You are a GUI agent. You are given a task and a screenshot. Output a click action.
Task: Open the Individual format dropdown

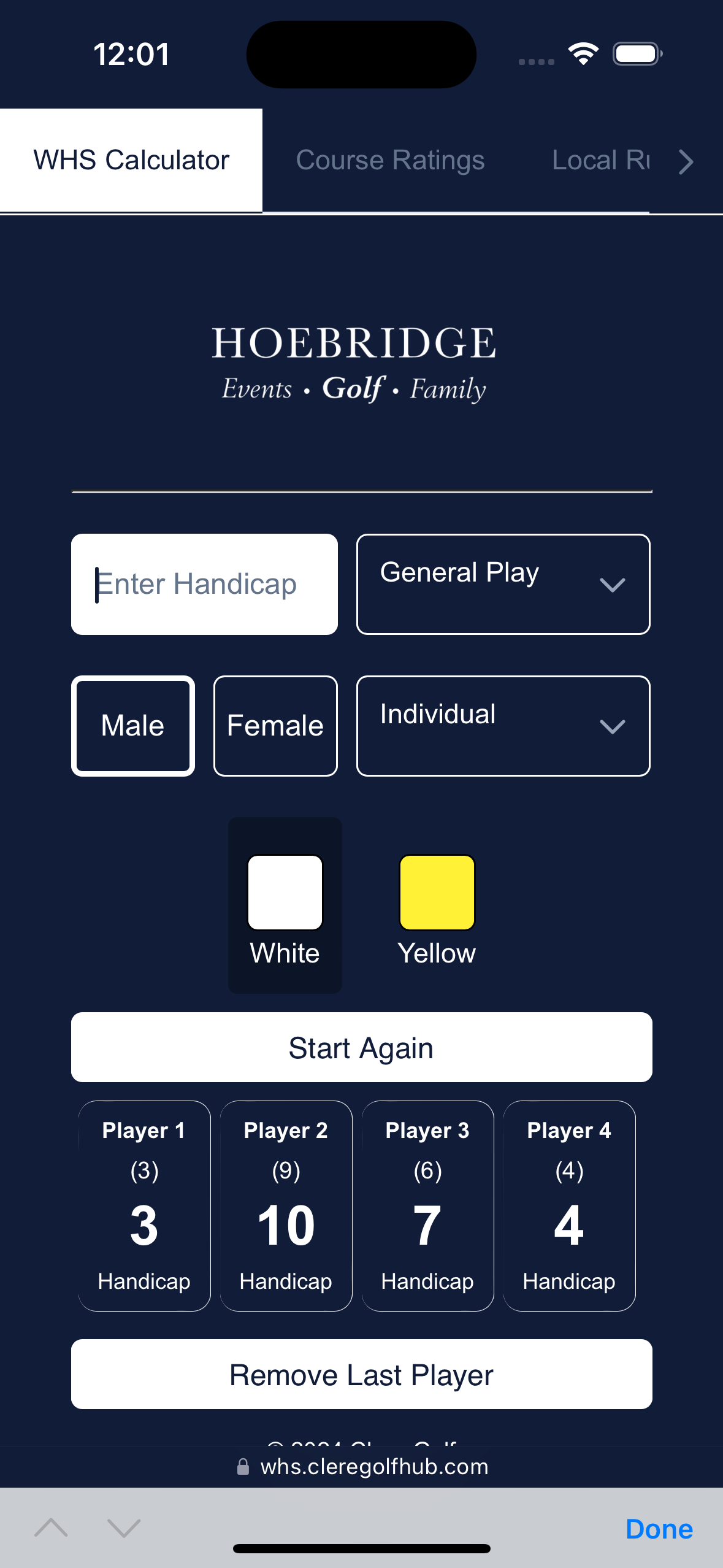pos(503,726)
